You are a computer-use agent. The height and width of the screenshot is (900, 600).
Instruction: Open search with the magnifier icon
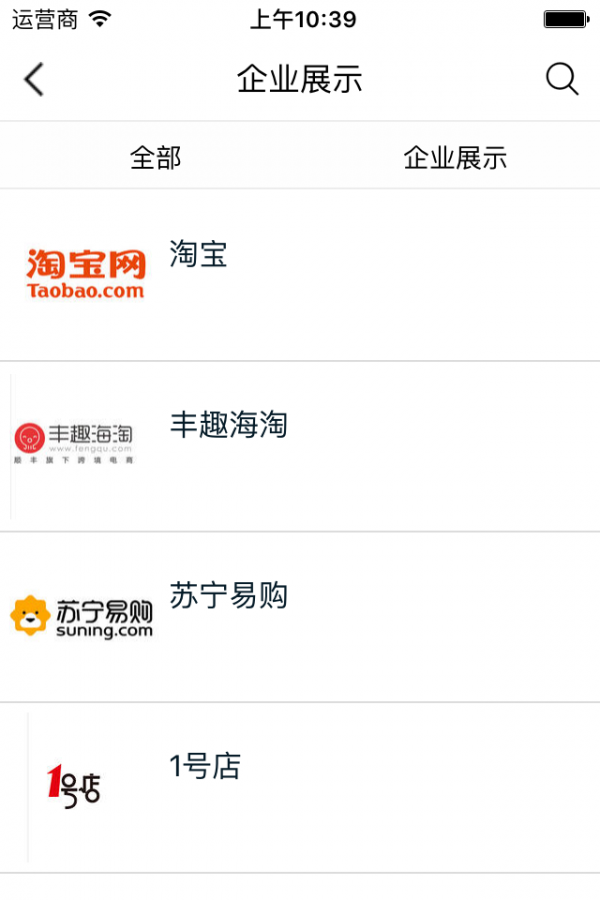[562, 80]
